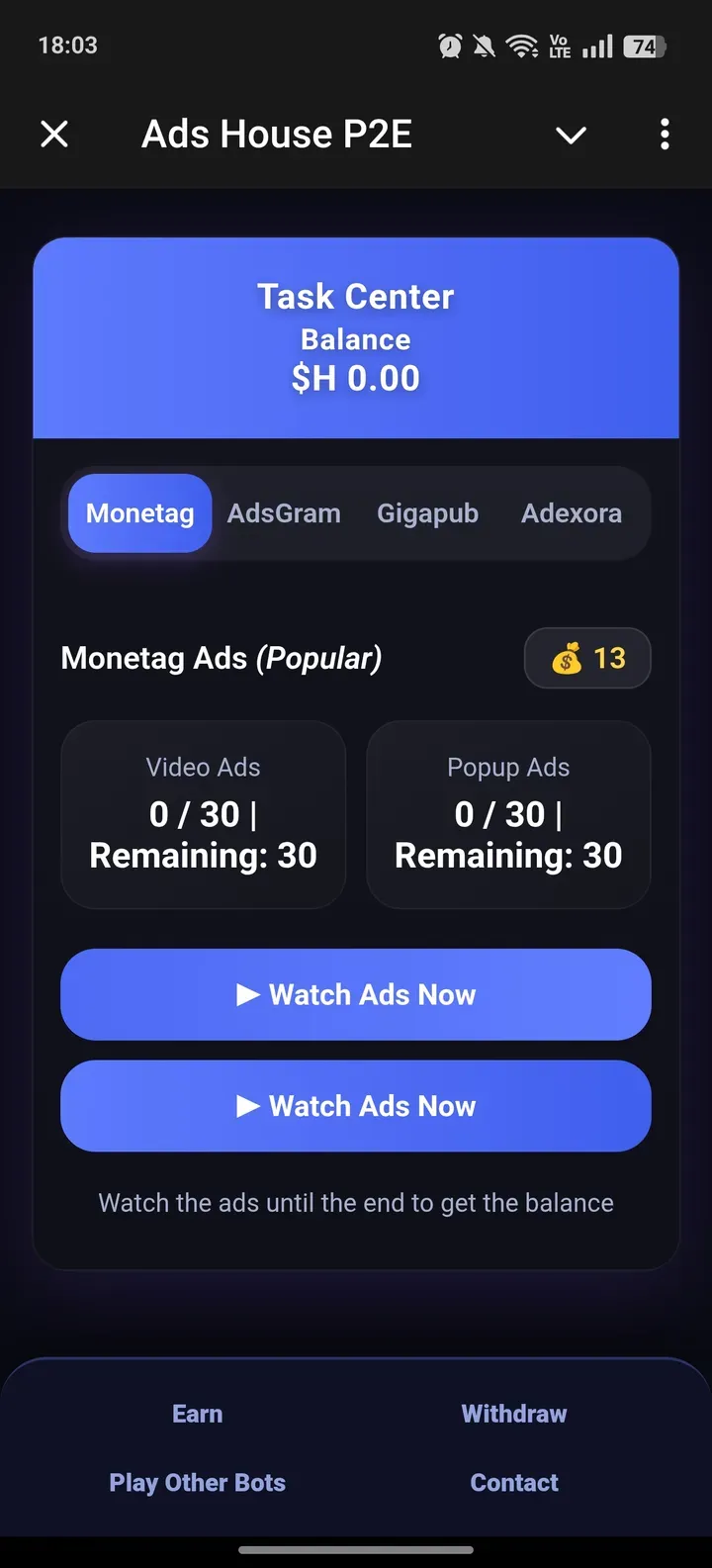Expand the chevron beside Ads House P2E
Screen dimensions: 712x1568
coord(571,134)
